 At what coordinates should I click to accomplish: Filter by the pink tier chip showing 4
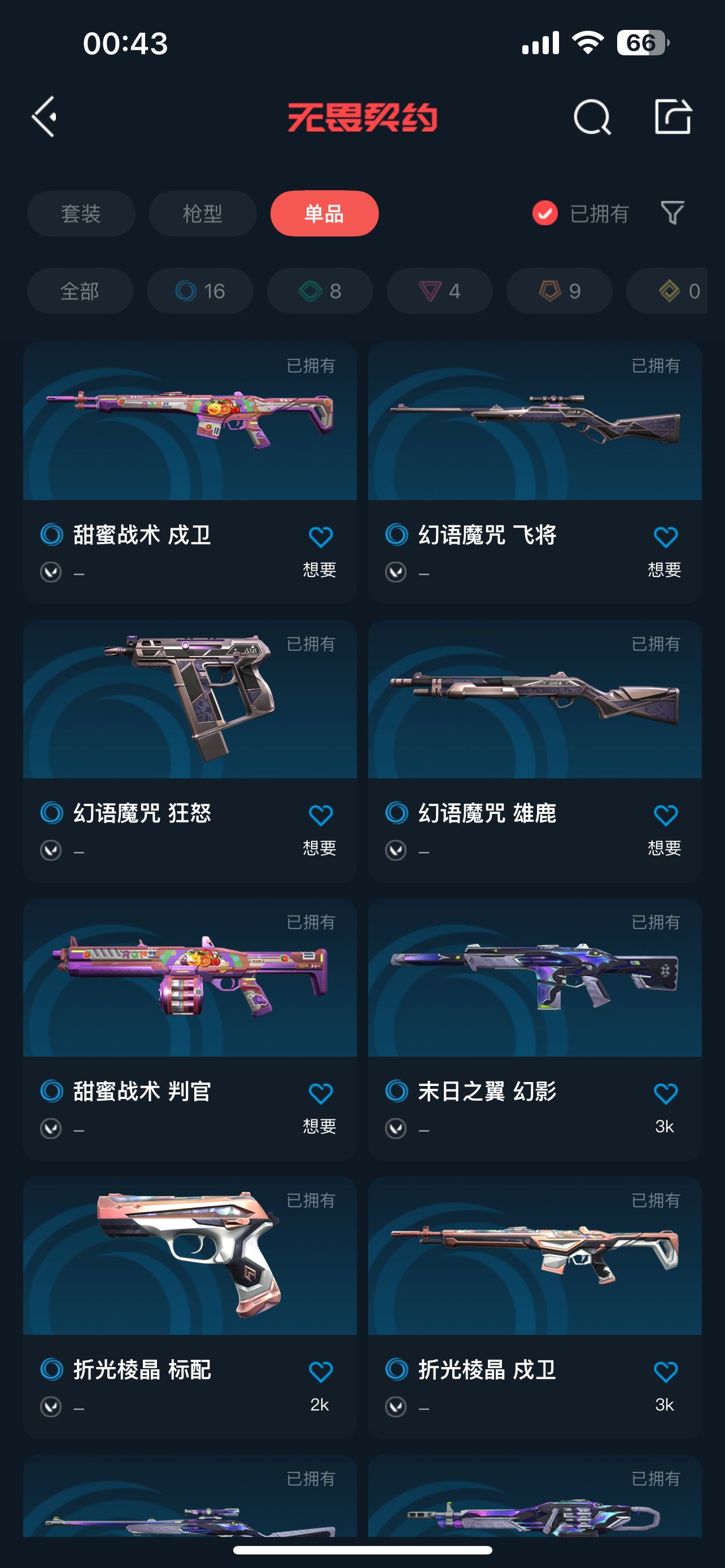pos(440,291)
